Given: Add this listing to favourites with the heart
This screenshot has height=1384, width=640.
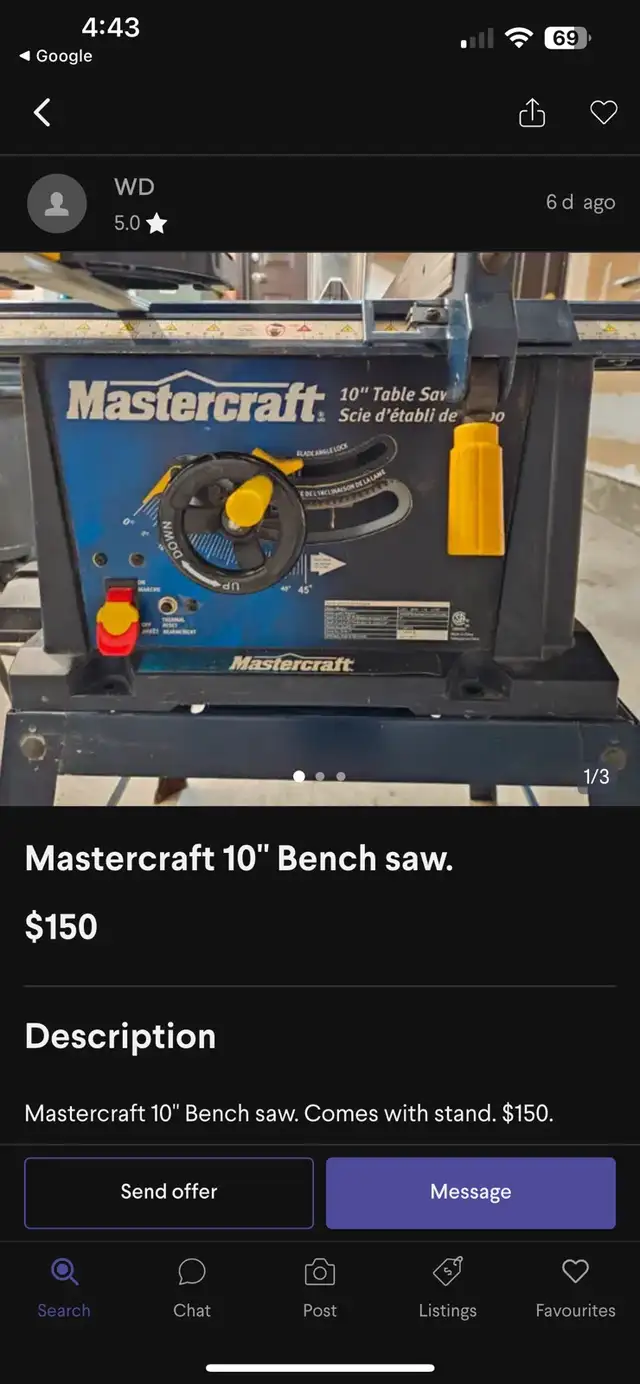Looking at the screenshot, I should pos(604,113).
